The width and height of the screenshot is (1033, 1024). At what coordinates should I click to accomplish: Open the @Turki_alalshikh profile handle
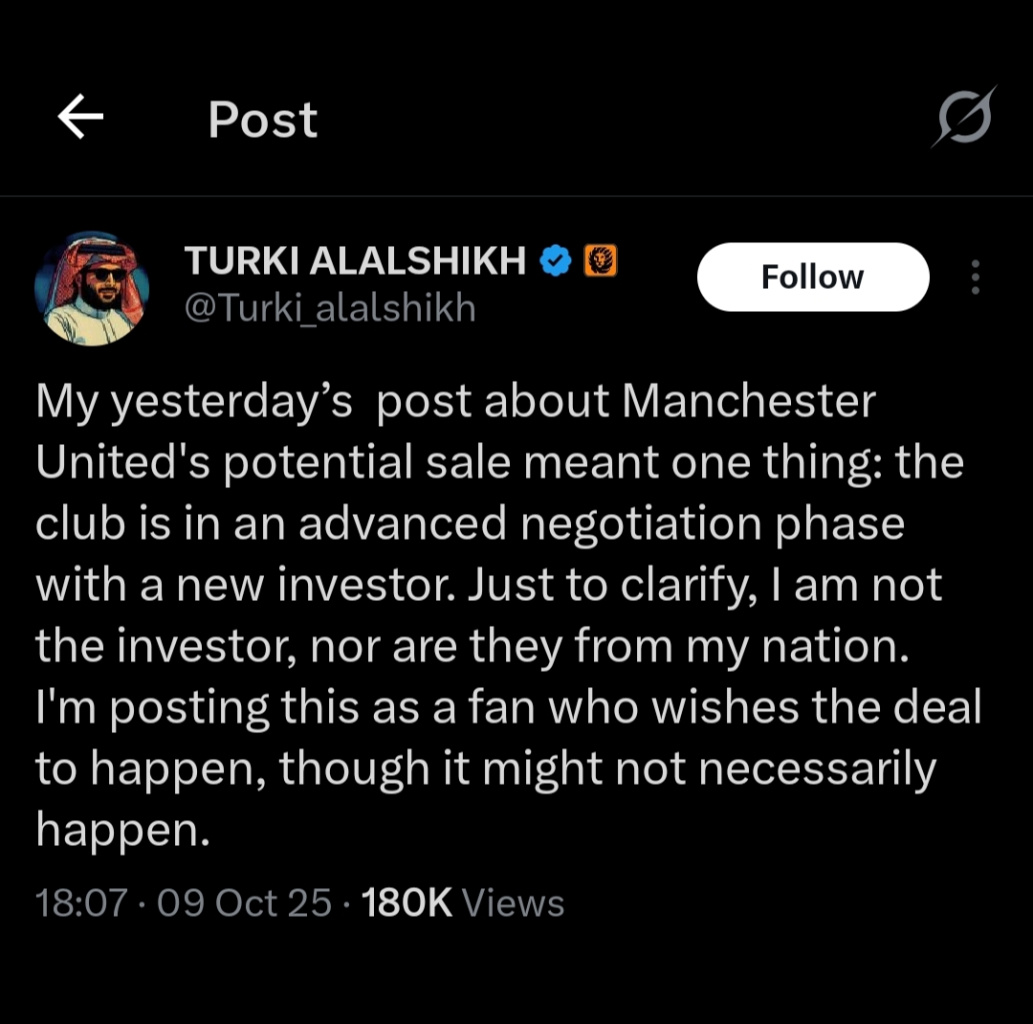(331, 310)
